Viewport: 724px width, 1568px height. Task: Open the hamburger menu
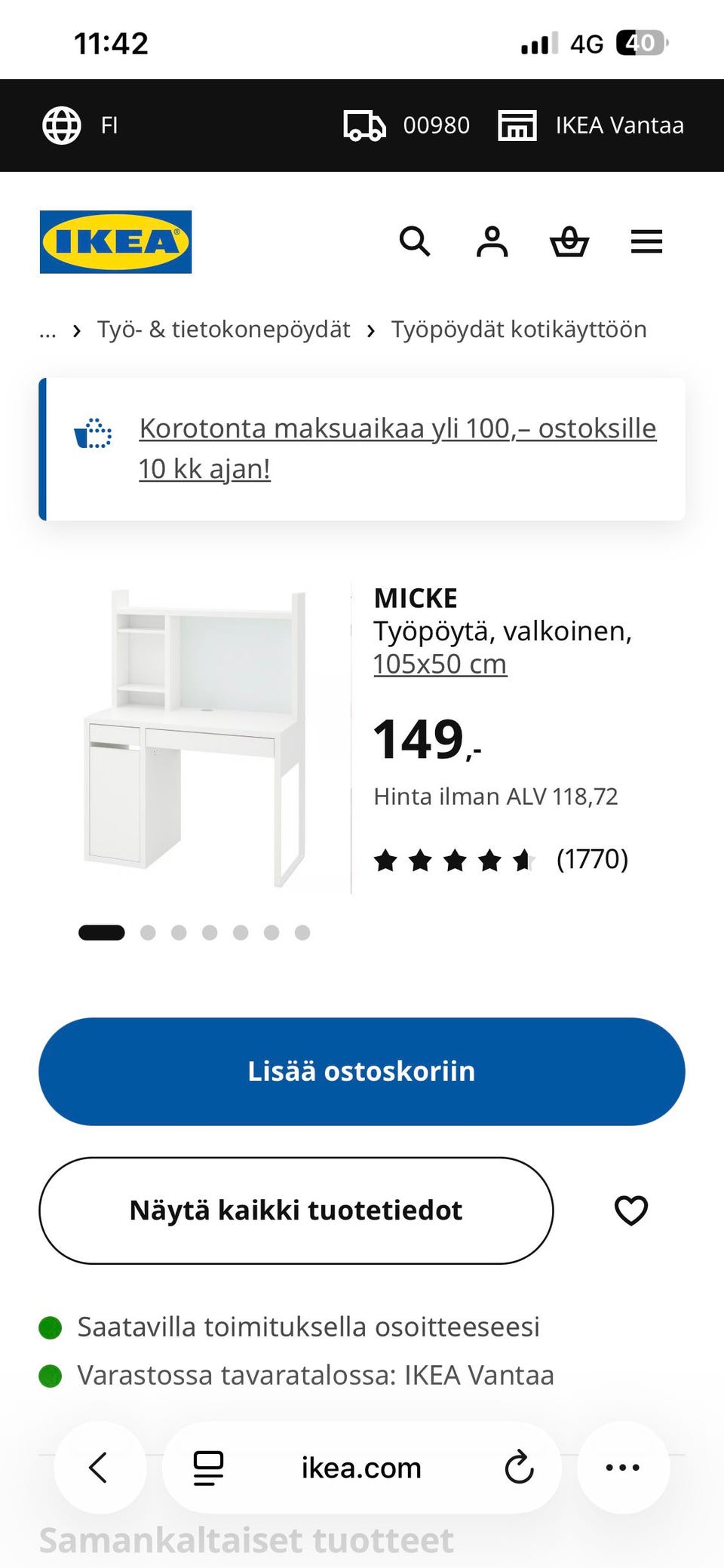[x=646, y=242]
